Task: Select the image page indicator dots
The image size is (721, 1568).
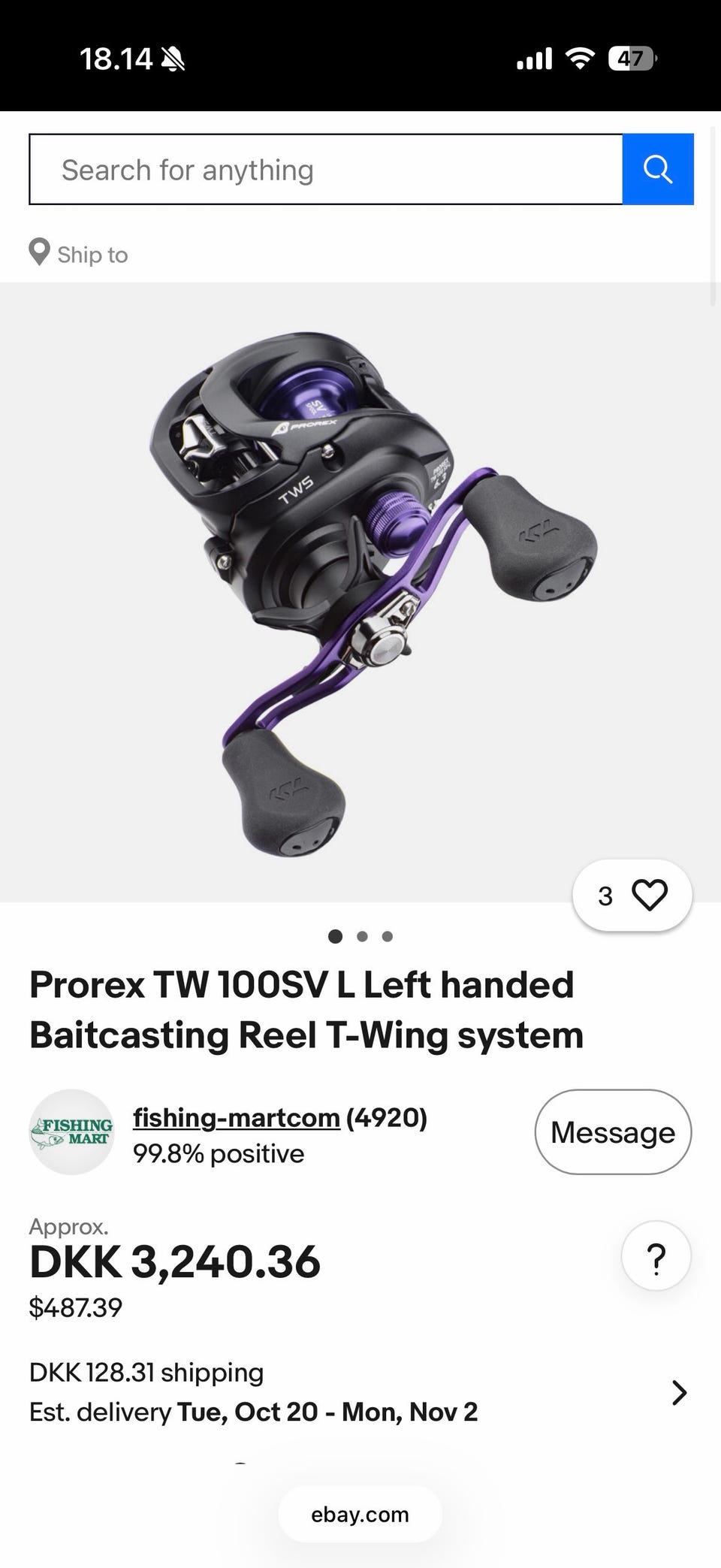Action: (361, 936)
